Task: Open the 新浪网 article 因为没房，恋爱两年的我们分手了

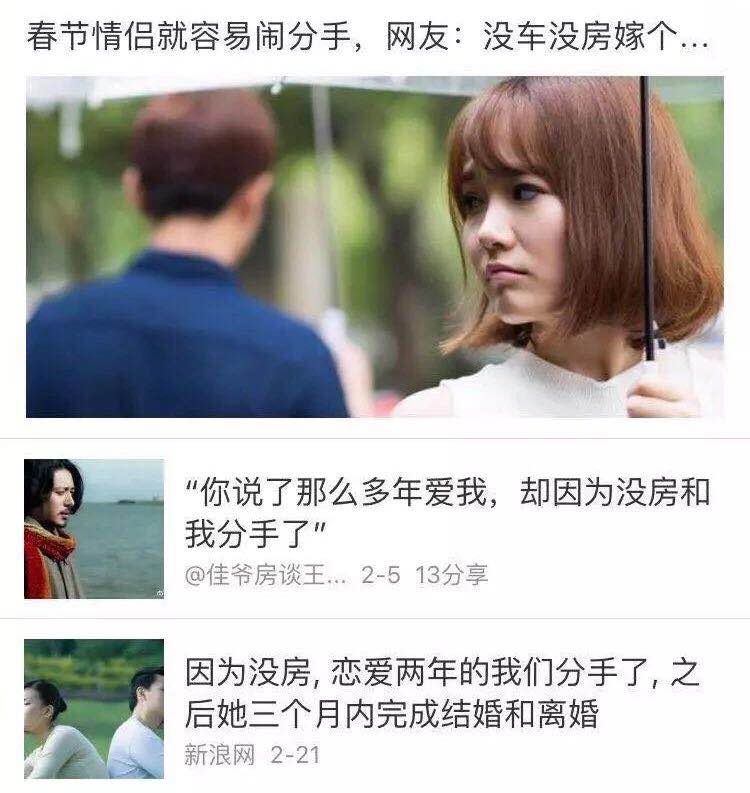Action: pos(440,692)
